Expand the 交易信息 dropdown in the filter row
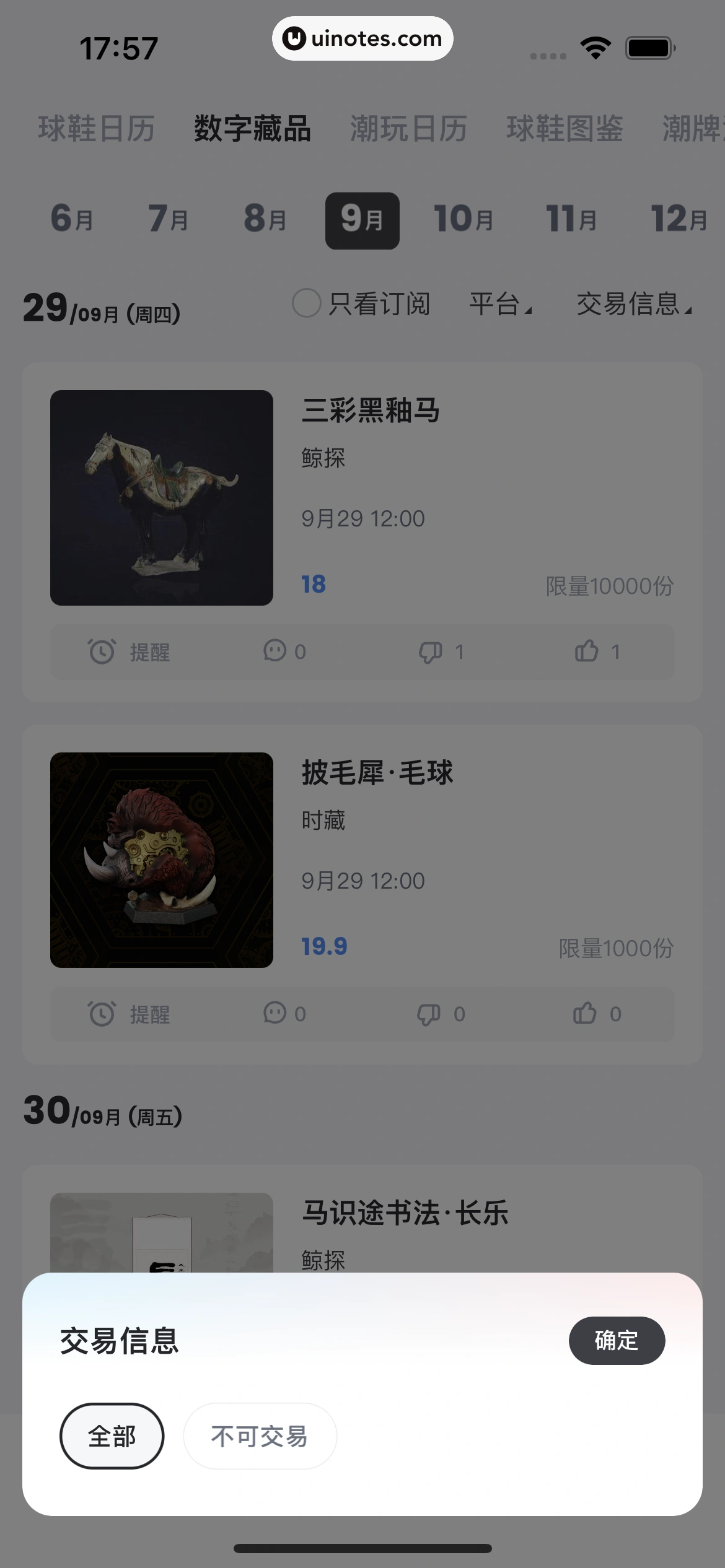Viewport: 725px width, 1568px height. pyautogui.click(x=633, y=304)
